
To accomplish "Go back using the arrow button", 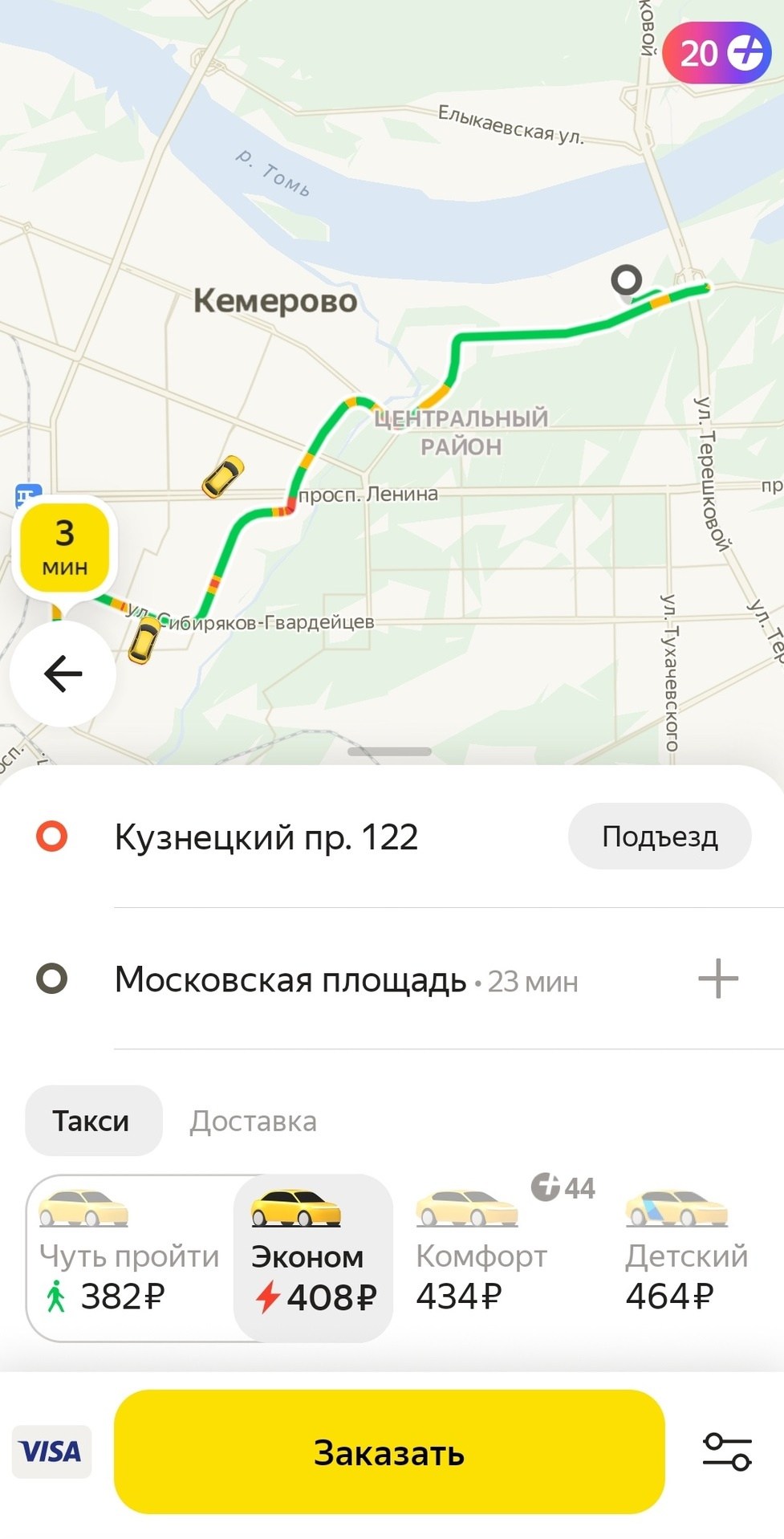I will (63, 673).
